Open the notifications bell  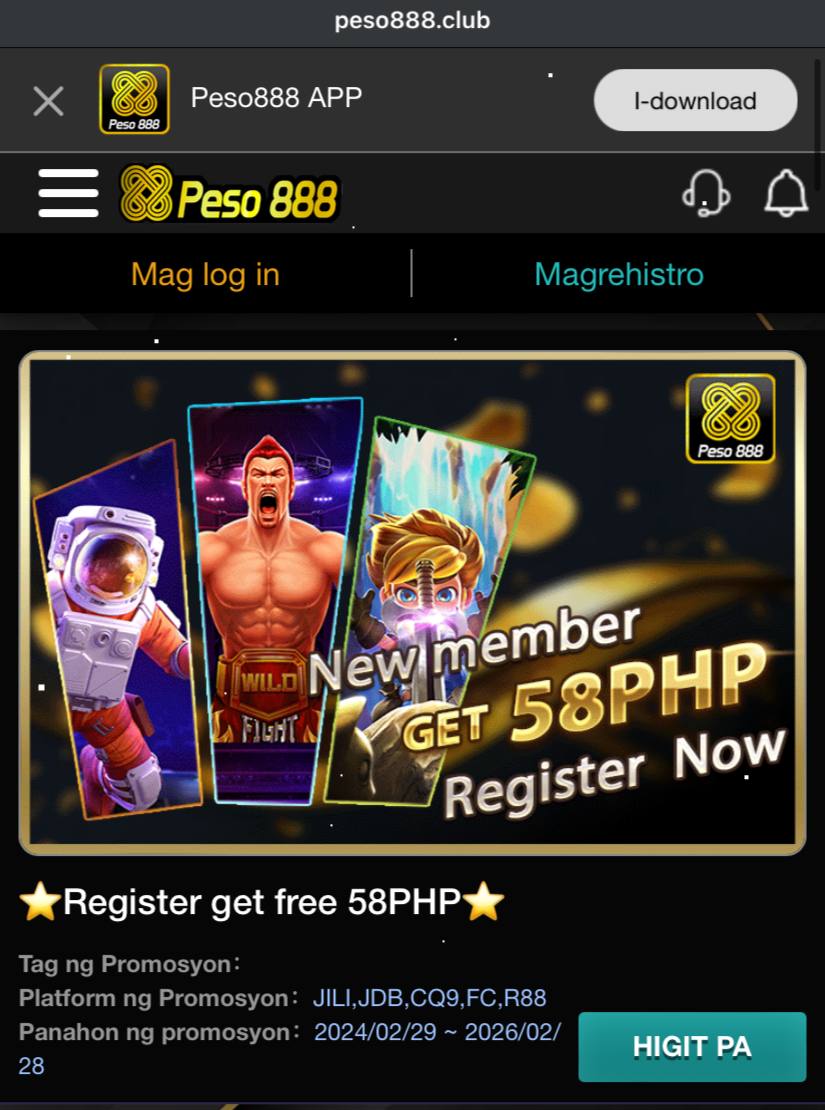point(786,193)
